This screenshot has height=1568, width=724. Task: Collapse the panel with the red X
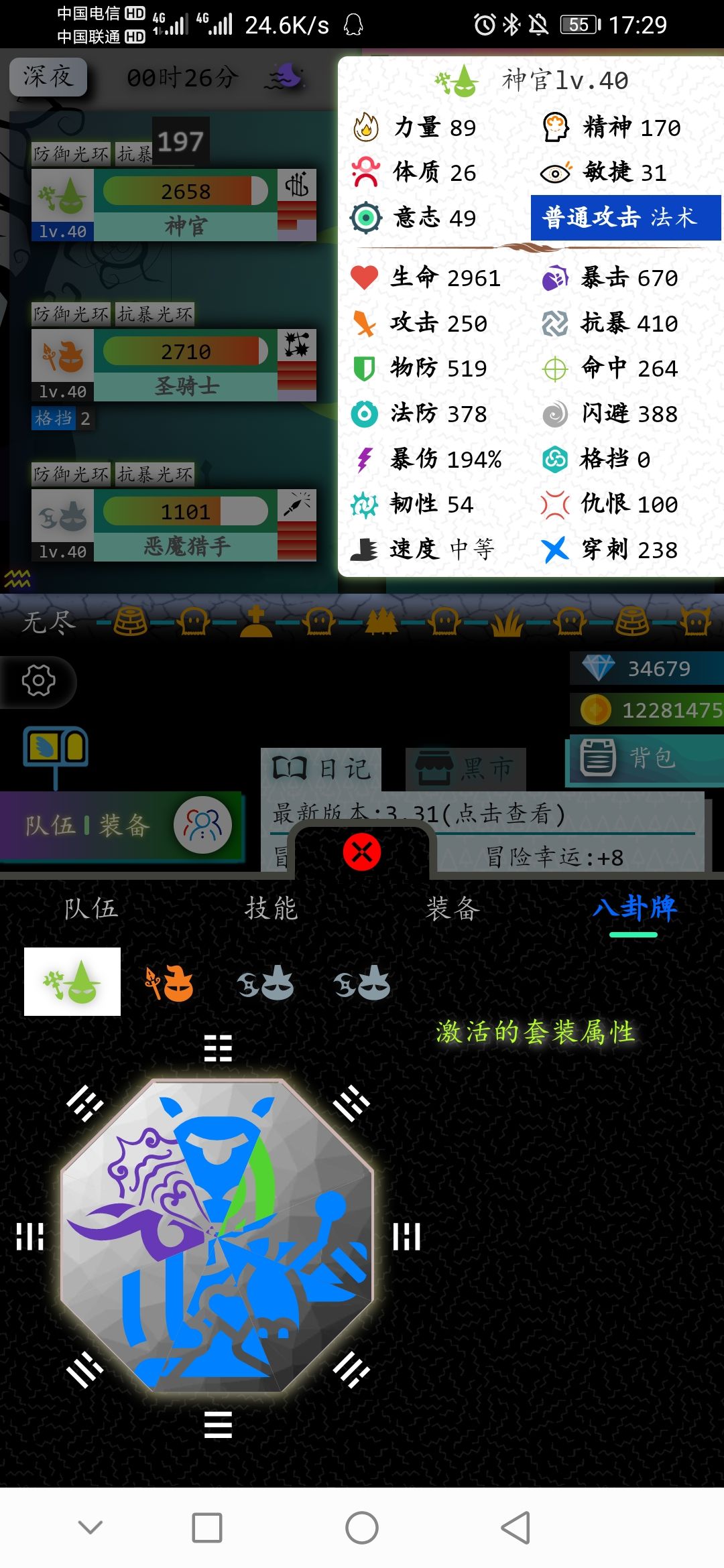[362, 853]
